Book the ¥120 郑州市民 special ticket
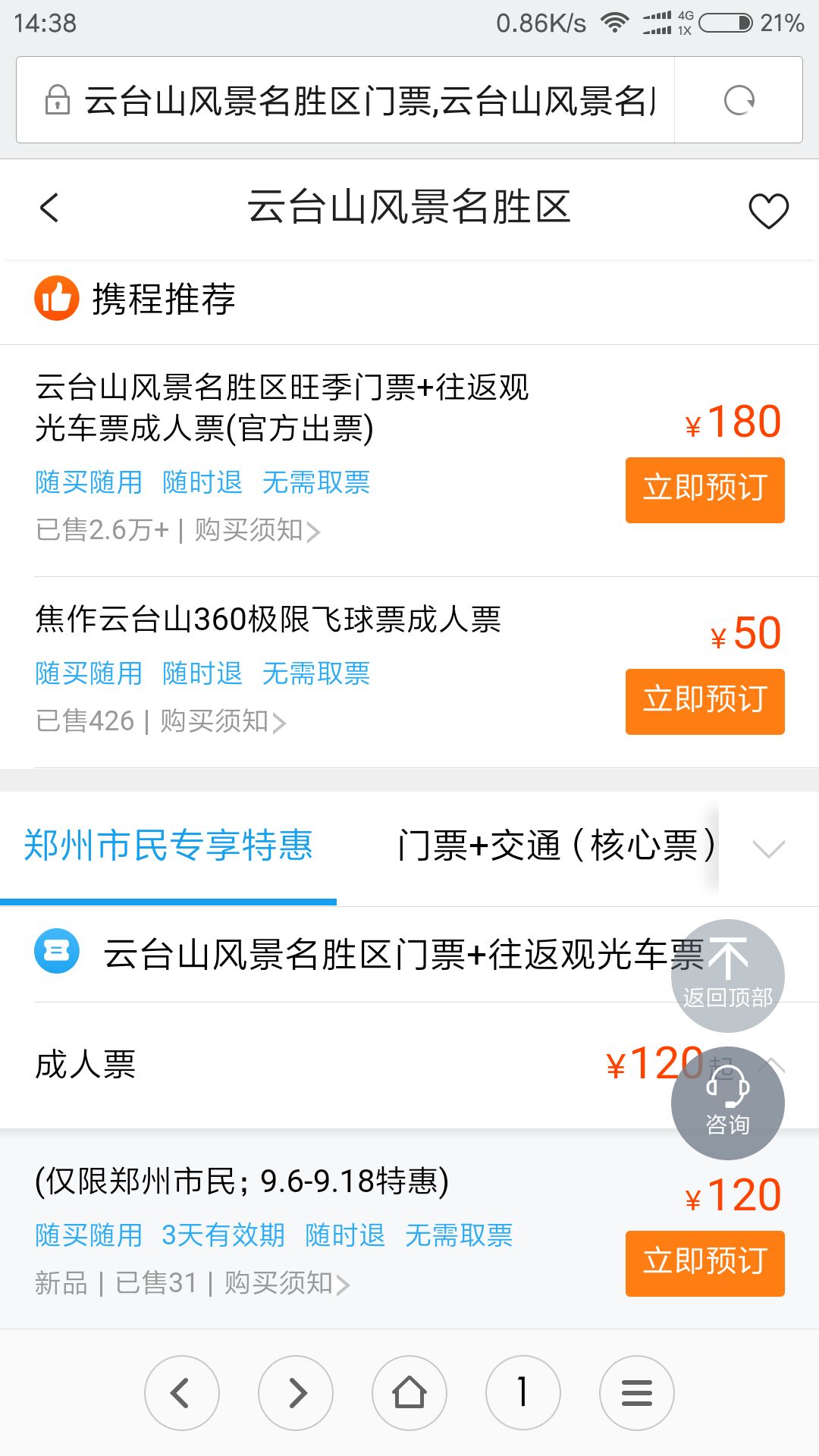The height and width of the screenshot is (1456, 819). (x=704, y=1263)
